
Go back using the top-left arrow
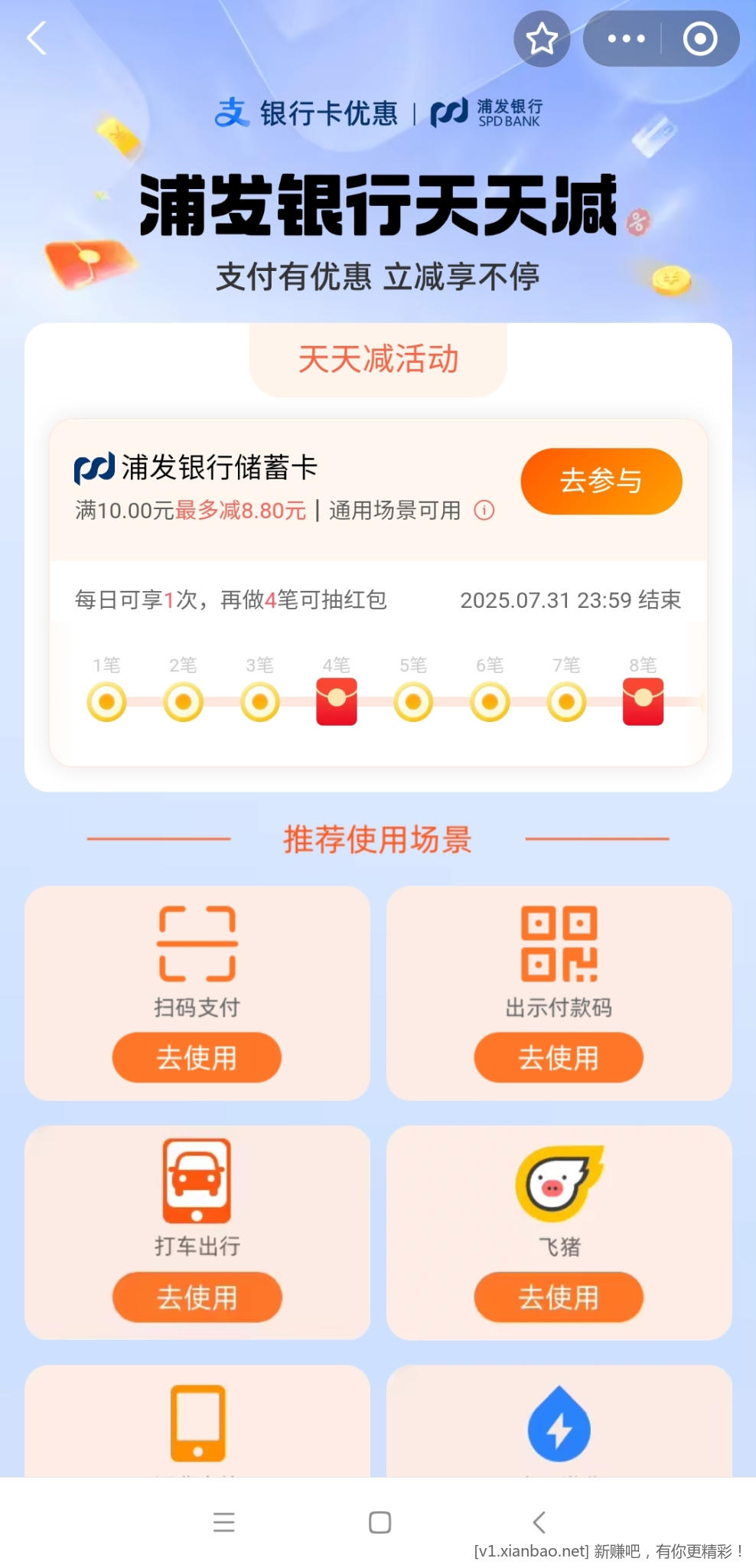coord(37,38)
